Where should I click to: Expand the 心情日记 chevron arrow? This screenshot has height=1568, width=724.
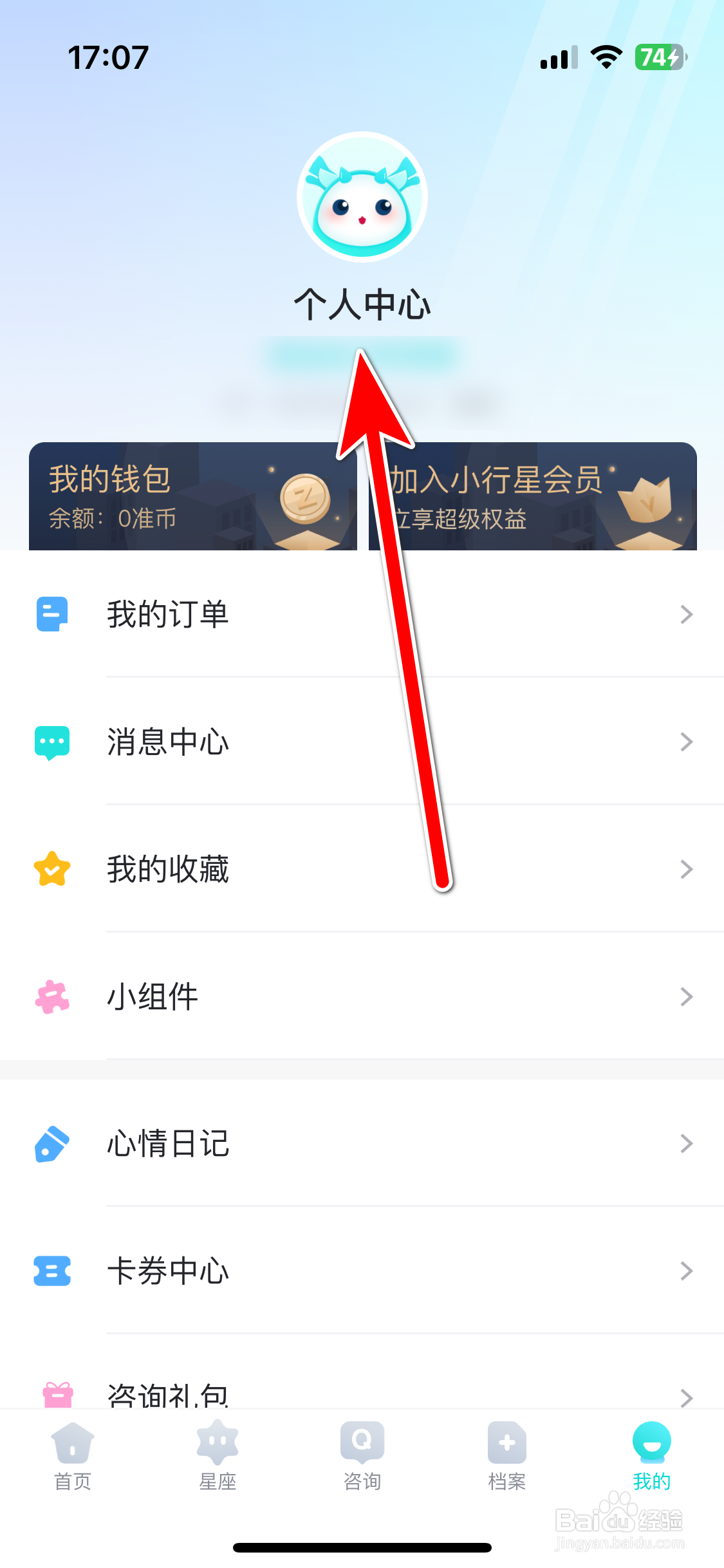tap(687, 1144)
